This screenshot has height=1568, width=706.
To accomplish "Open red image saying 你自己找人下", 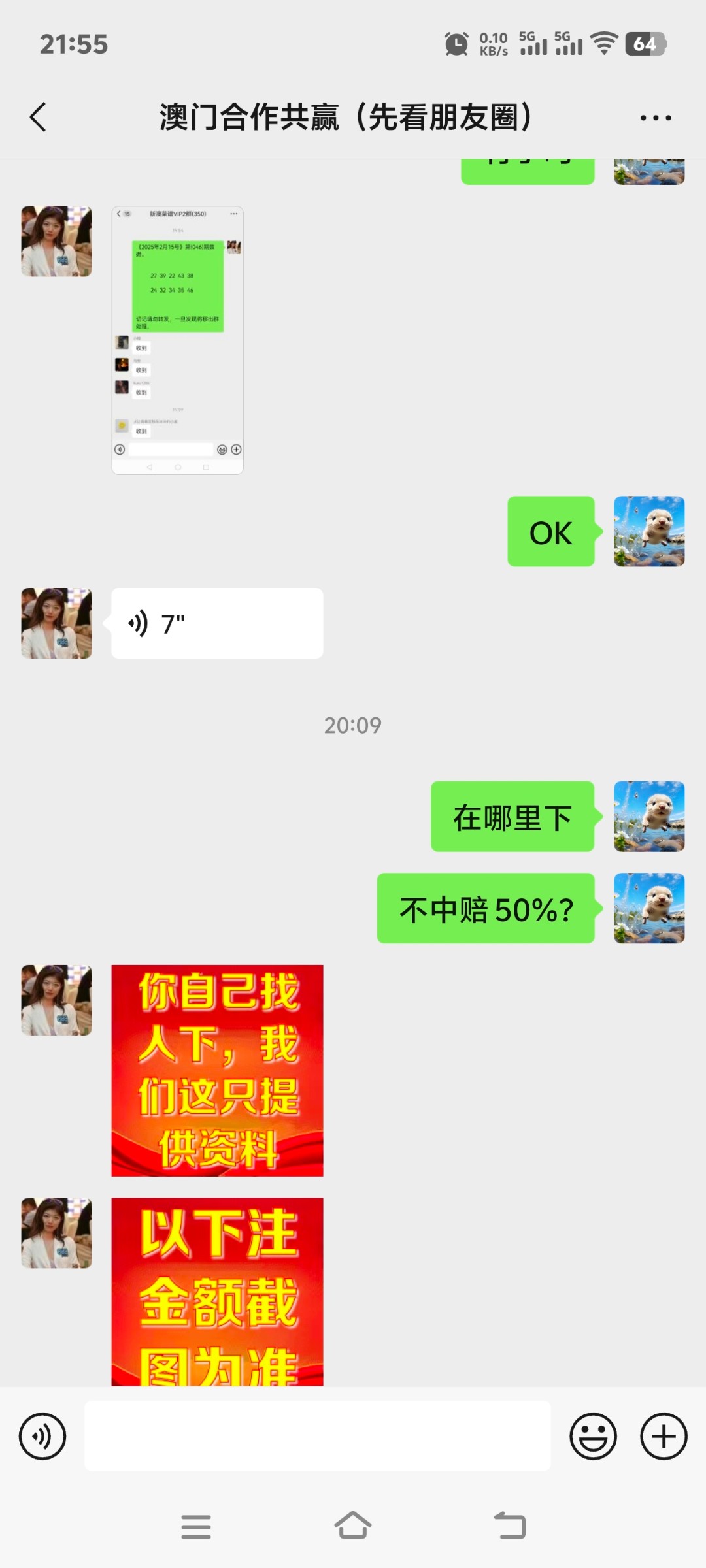I will pos(216,1070).
